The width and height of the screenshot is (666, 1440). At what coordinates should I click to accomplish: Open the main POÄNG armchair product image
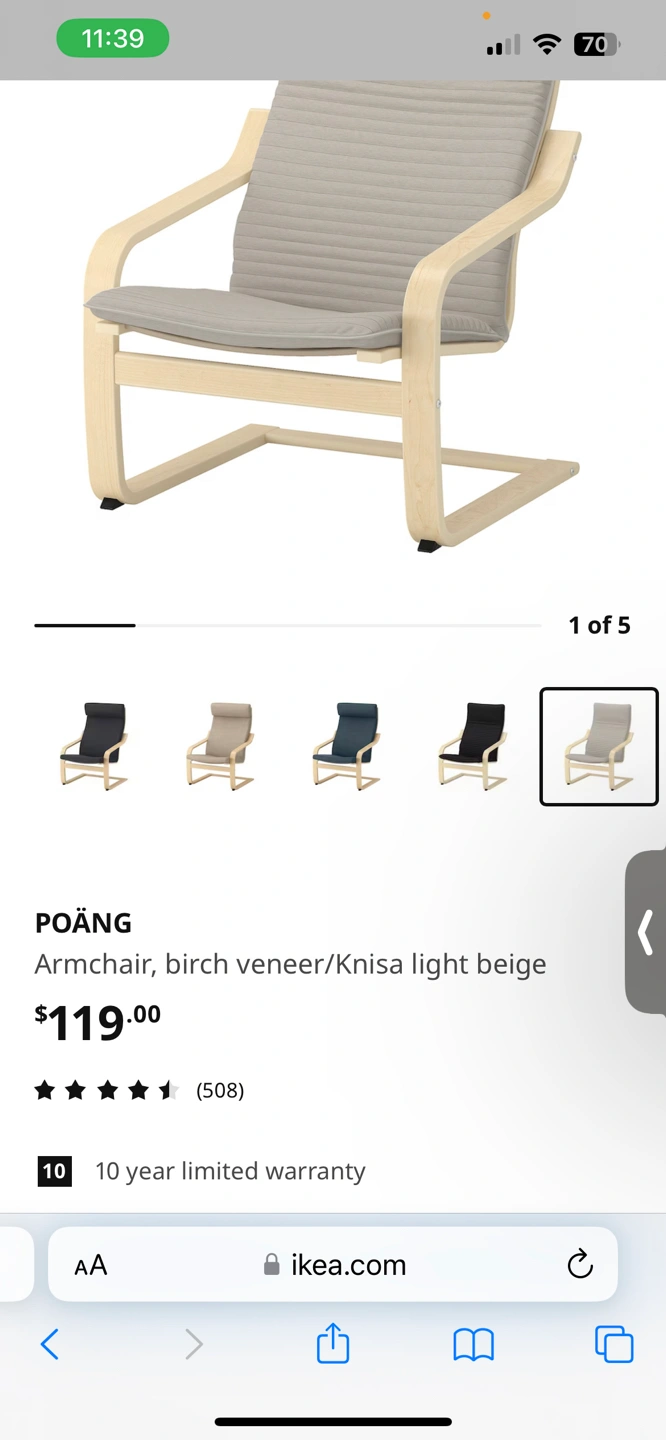click(x=333, y=320)
